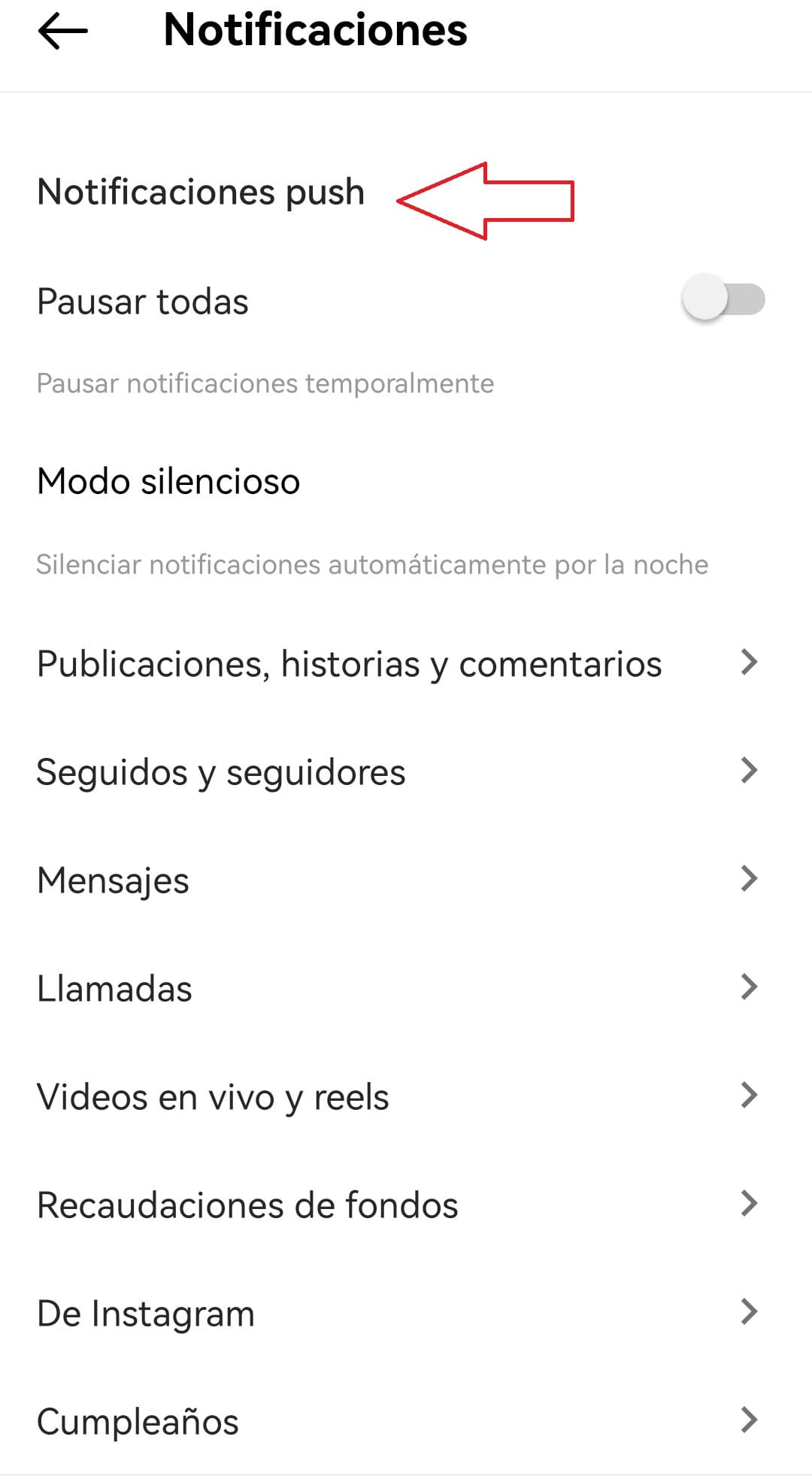Click the Silenciar notificaciones automáticamente text

tap(371, 565)
